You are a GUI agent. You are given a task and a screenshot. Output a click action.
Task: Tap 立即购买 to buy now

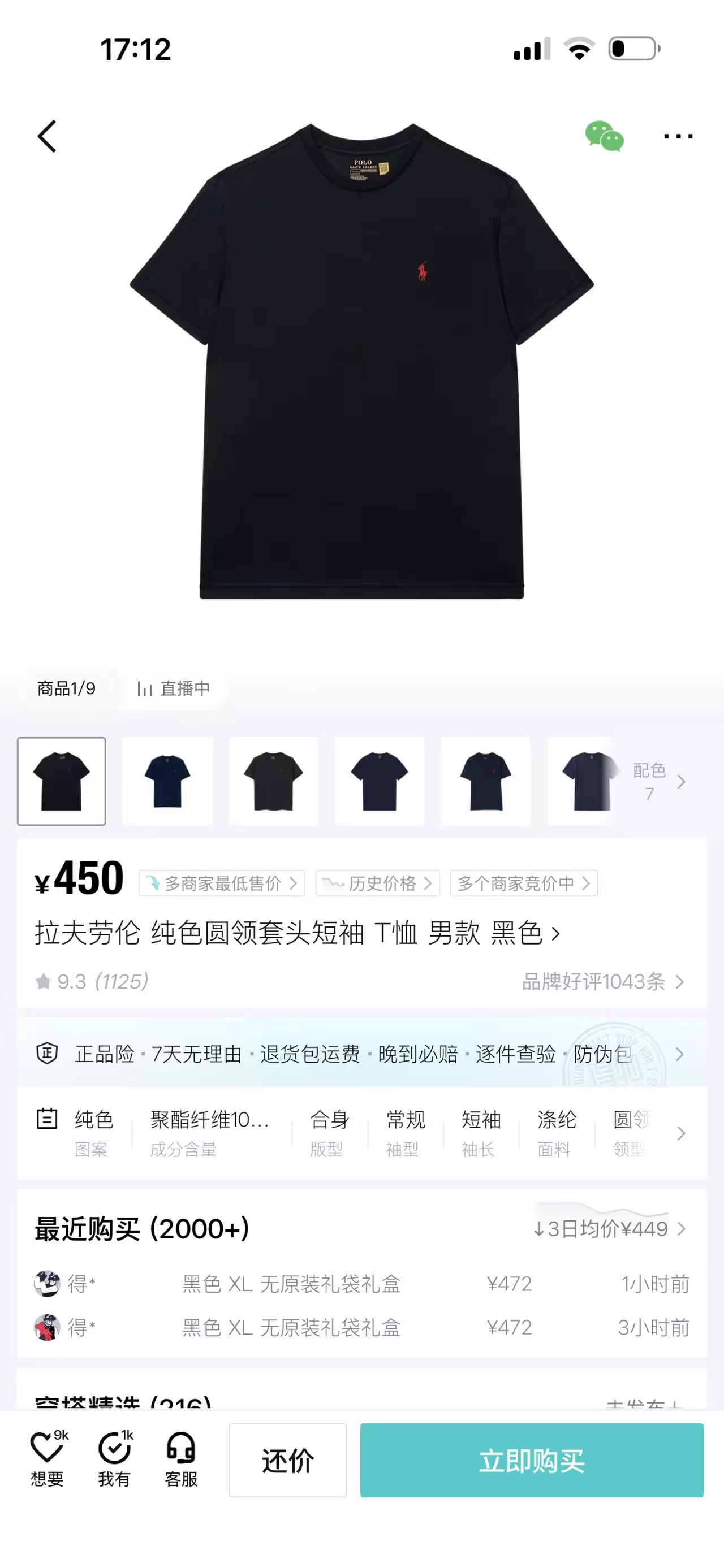532,1459
